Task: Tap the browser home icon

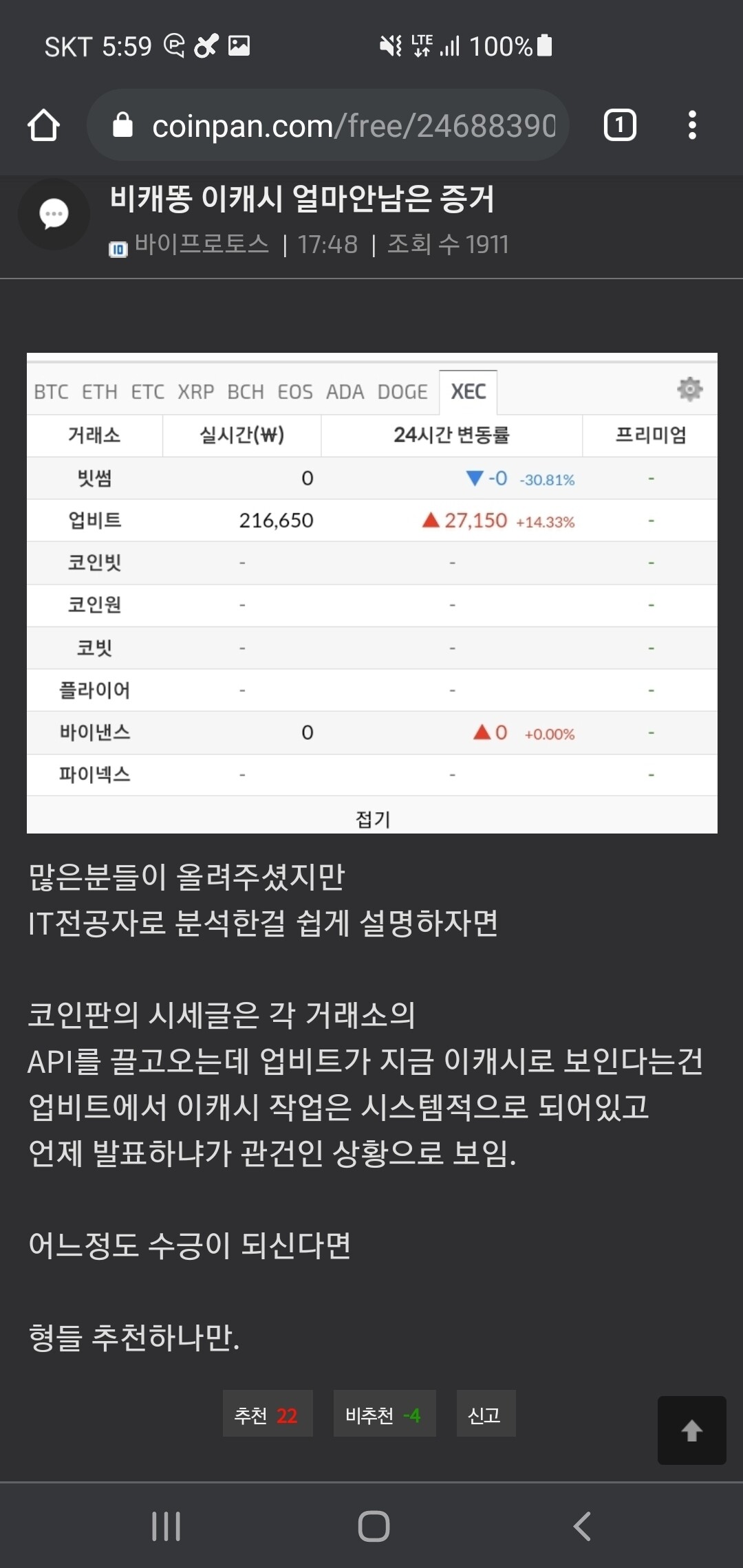Action: point(43,126)
